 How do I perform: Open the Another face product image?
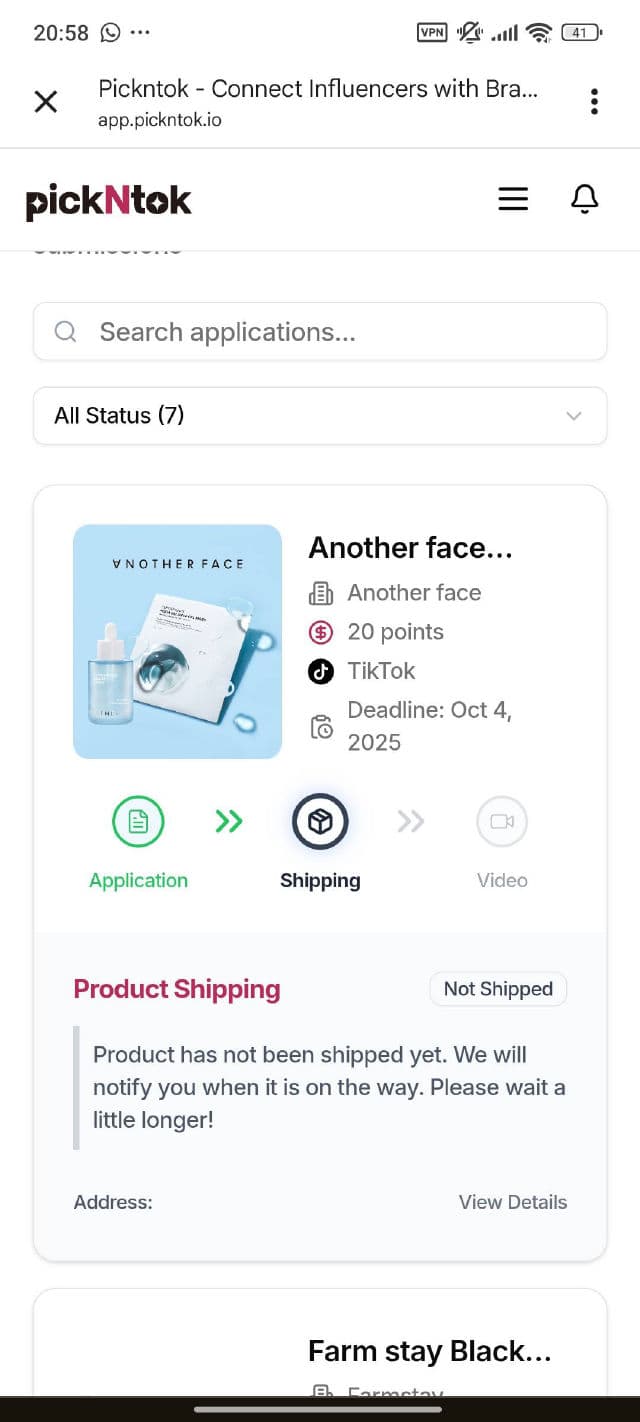[178, 641]
